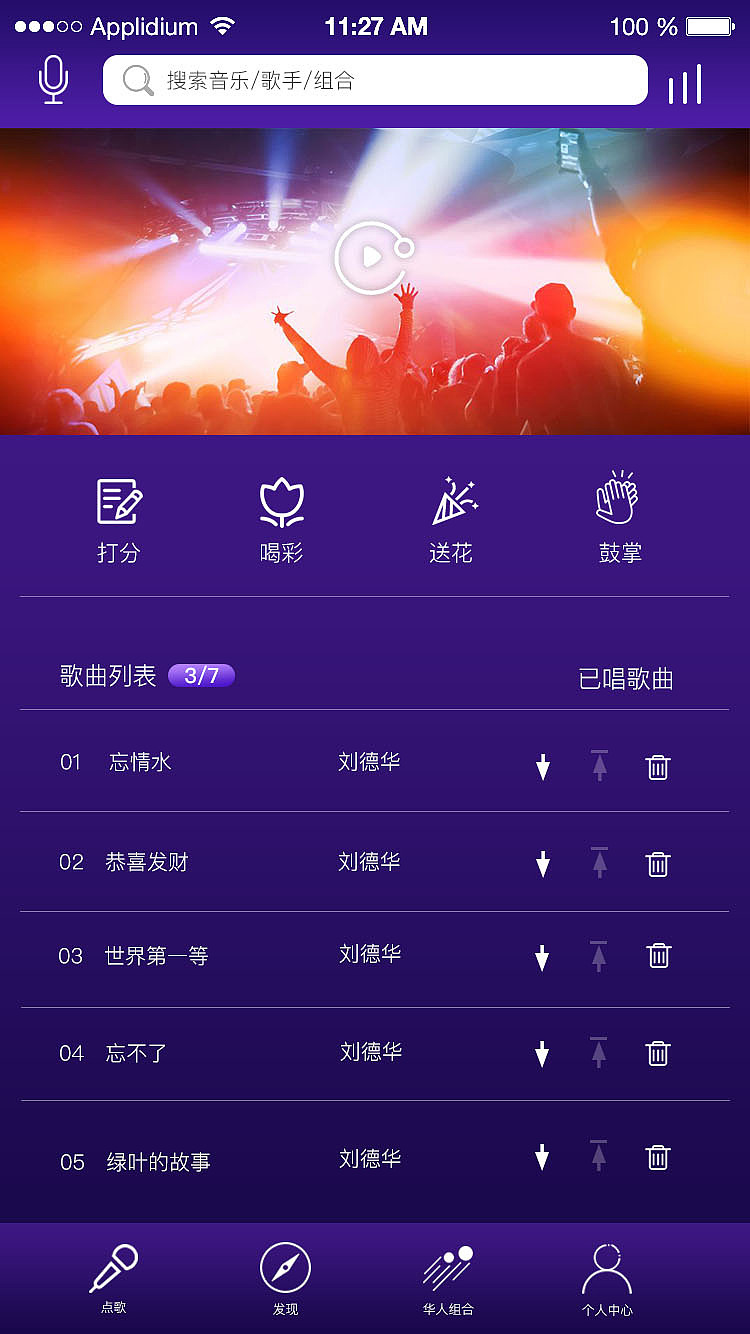Move 恭喜发财 to top of queue
Image resolution: width=750 pixels, height=1334 pixels.
click(598, 862)
